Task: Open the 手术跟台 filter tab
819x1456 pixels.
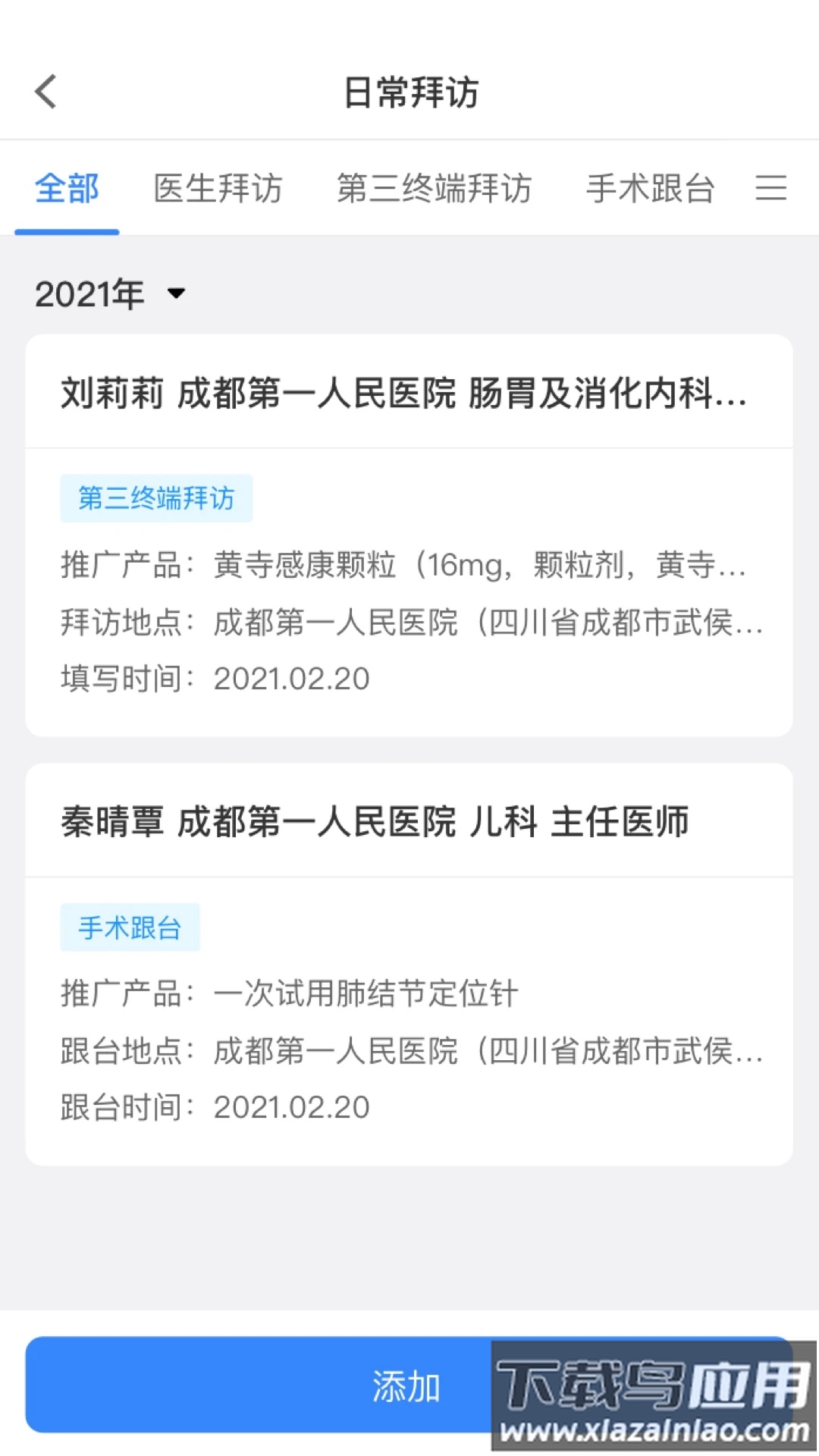Action: pos(648,190)
